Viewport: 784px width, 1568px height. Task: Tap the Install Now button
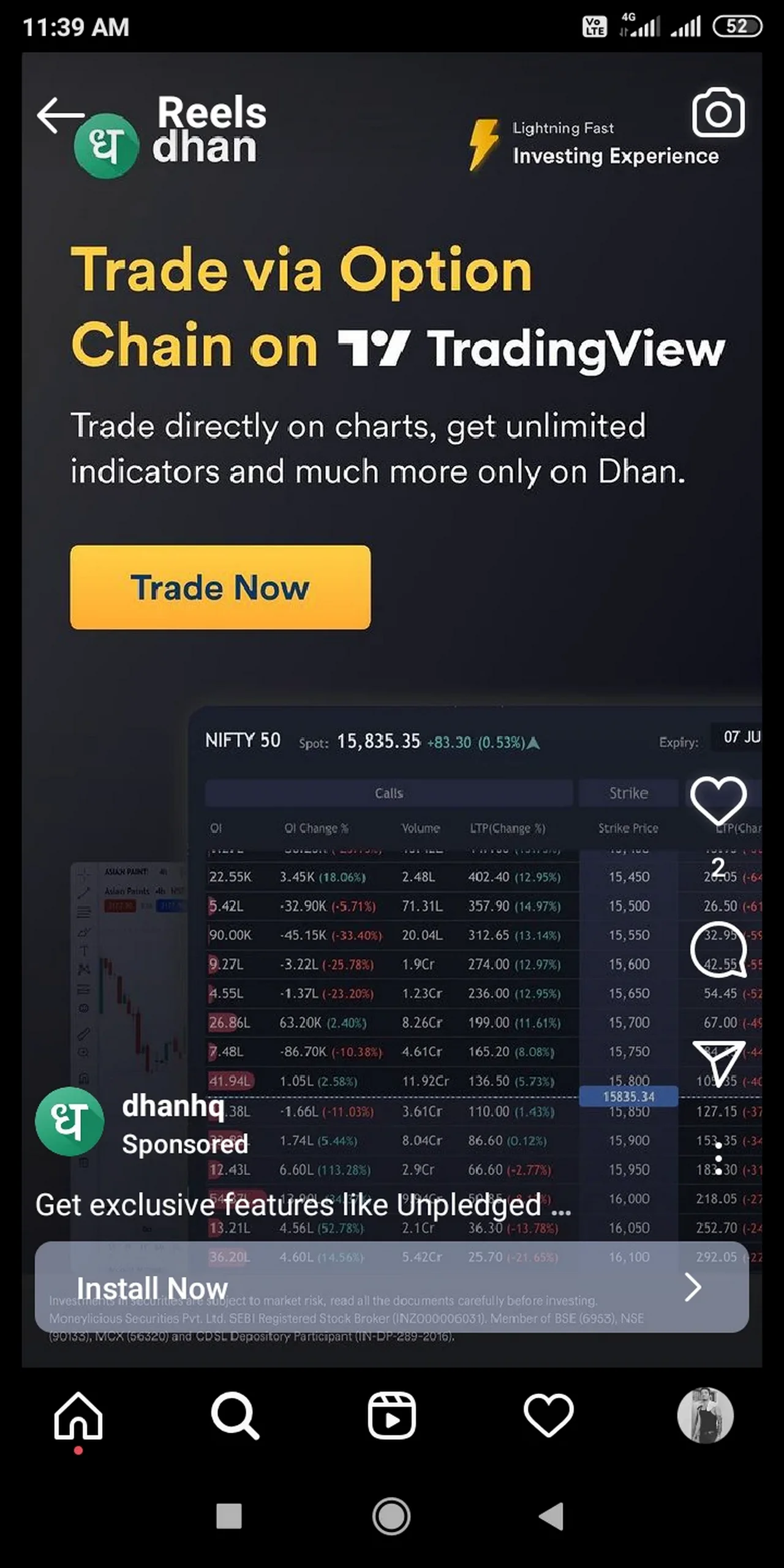392,1287
